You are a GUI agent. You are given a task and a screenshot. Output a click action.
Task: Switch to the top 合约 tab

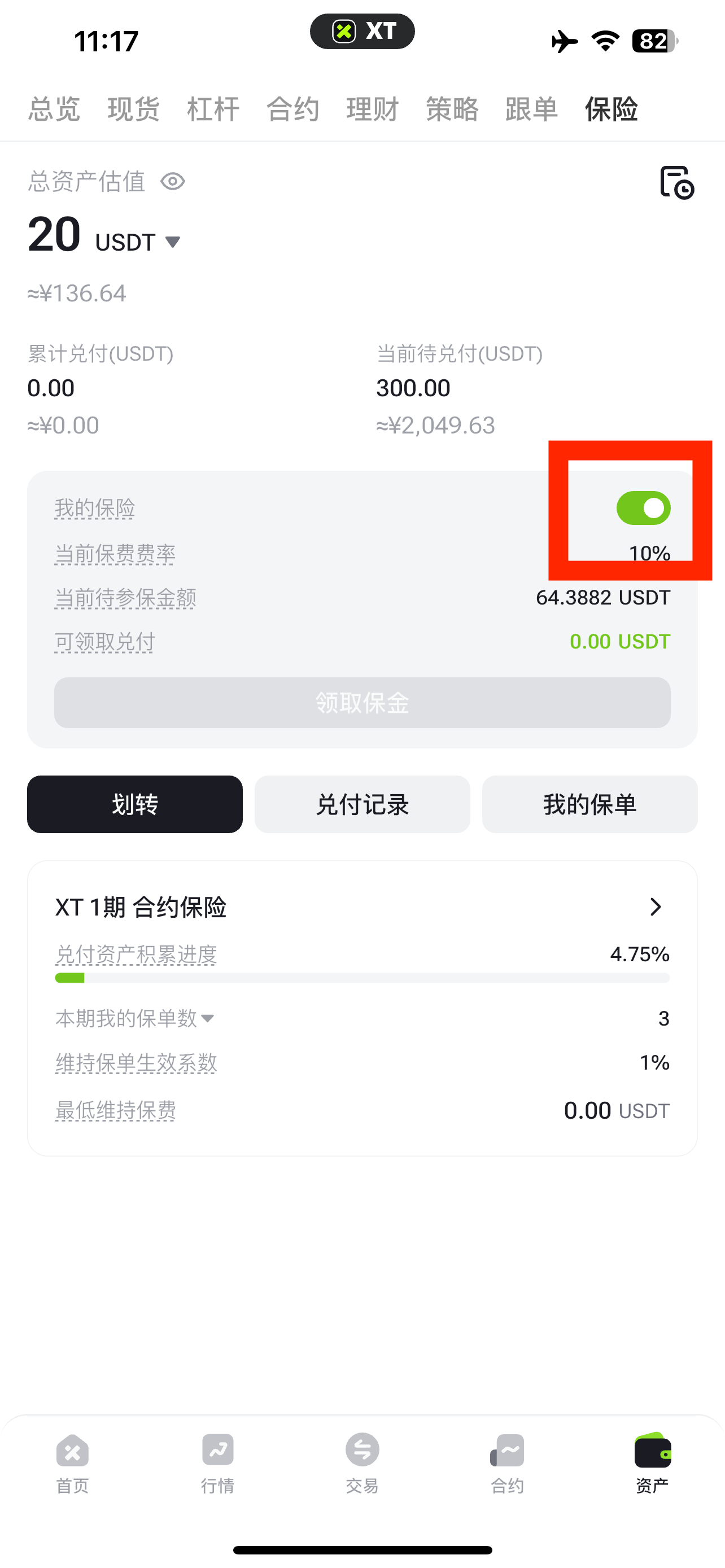click(x=293, y=110)
